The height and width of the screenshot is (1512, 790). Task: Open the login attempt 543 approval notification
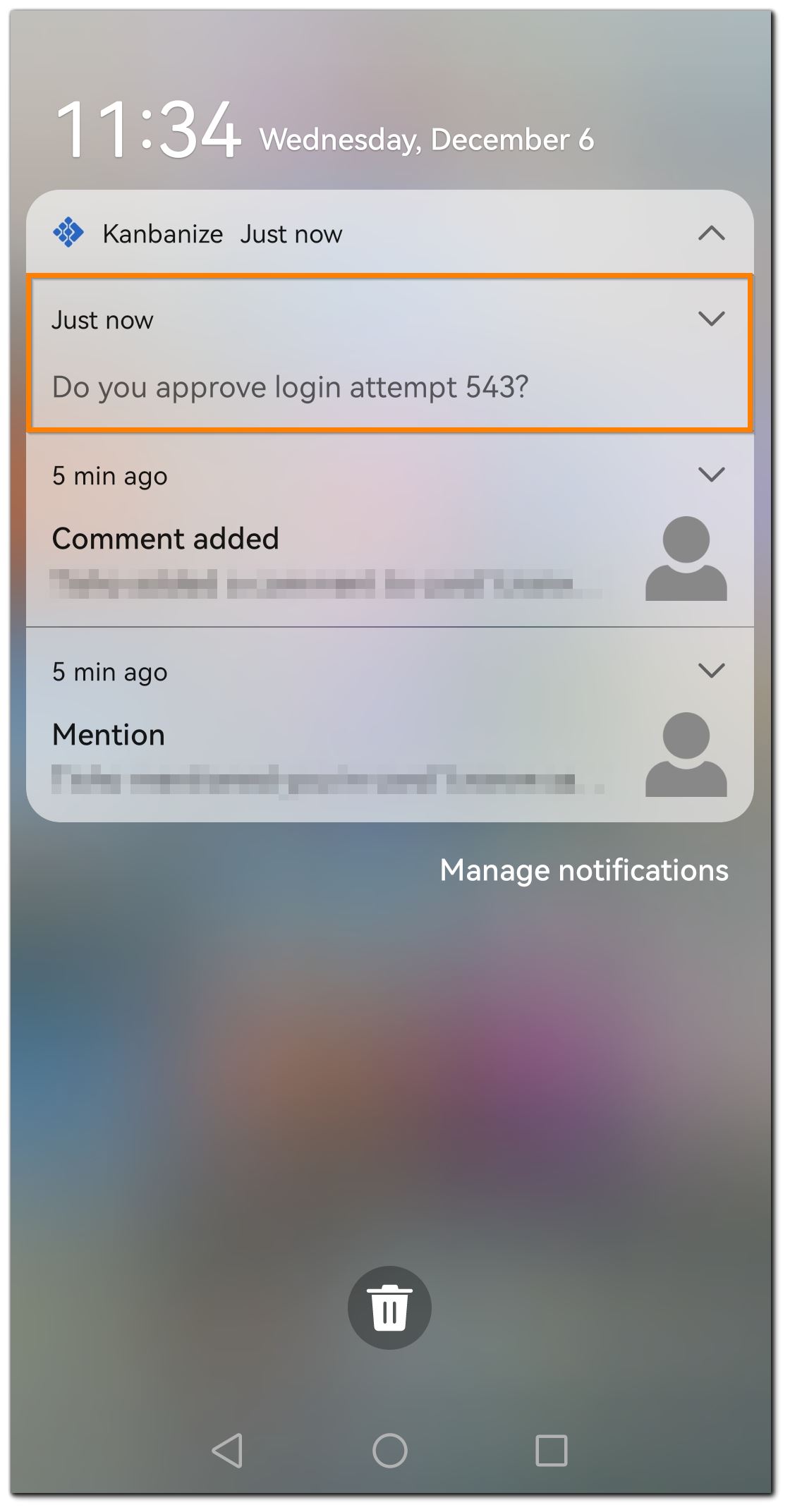[389, 353]
